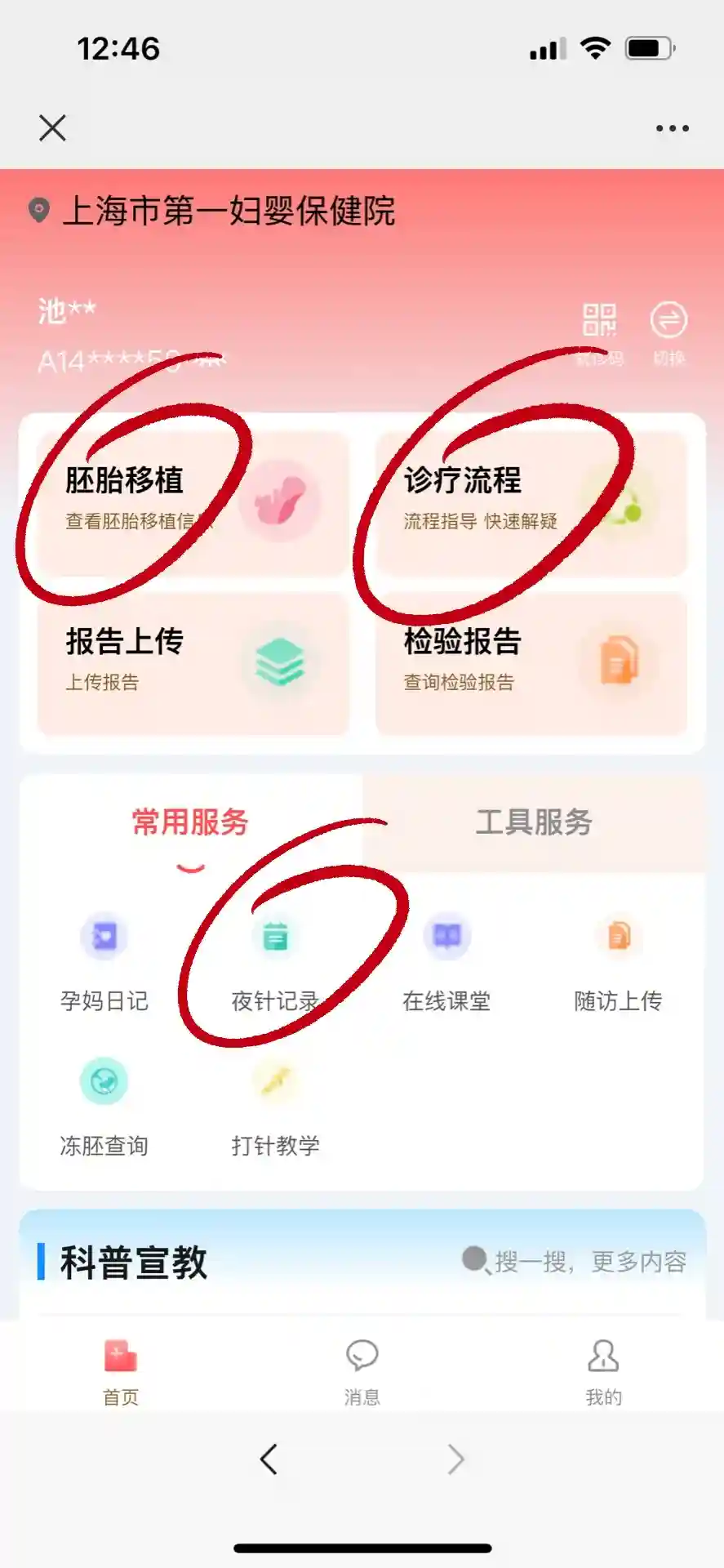Close the mini program page

tap(52, 128)
